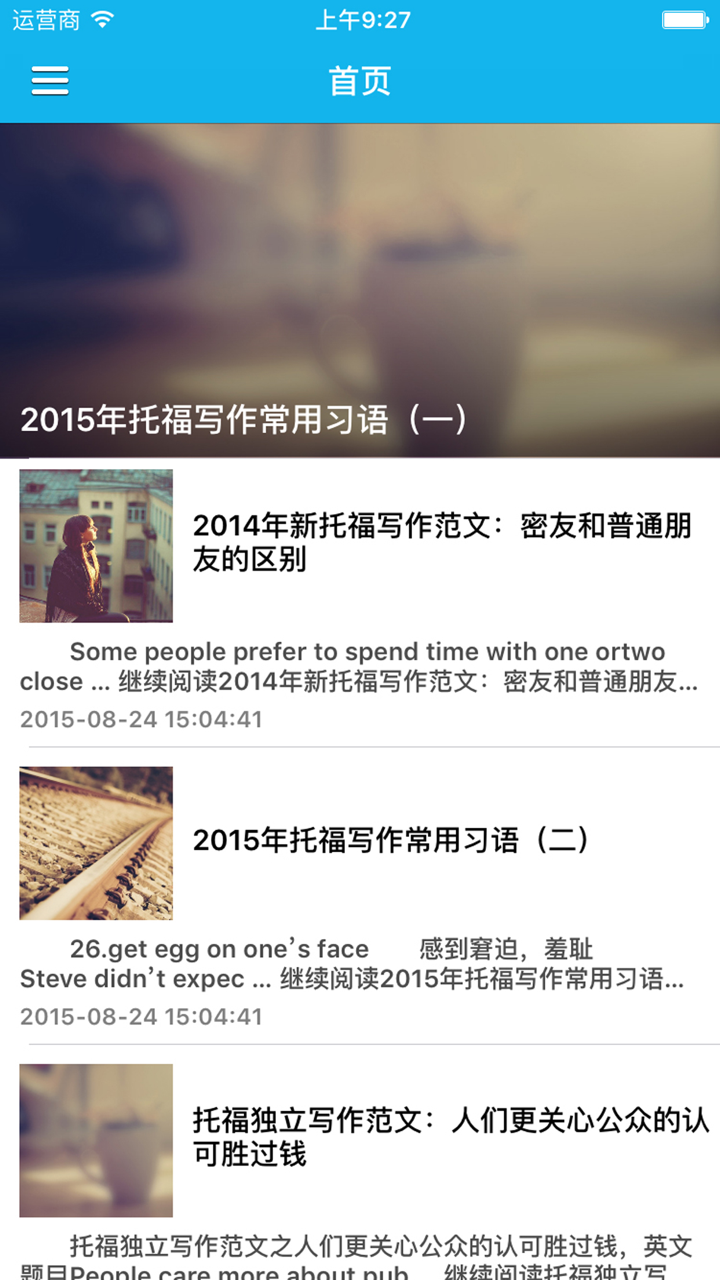Image resolution: width=720 pixels, height=1280 pixels.
Task: Open the navigation drawer via hamburger icon
Action: (x=49, y=80)
